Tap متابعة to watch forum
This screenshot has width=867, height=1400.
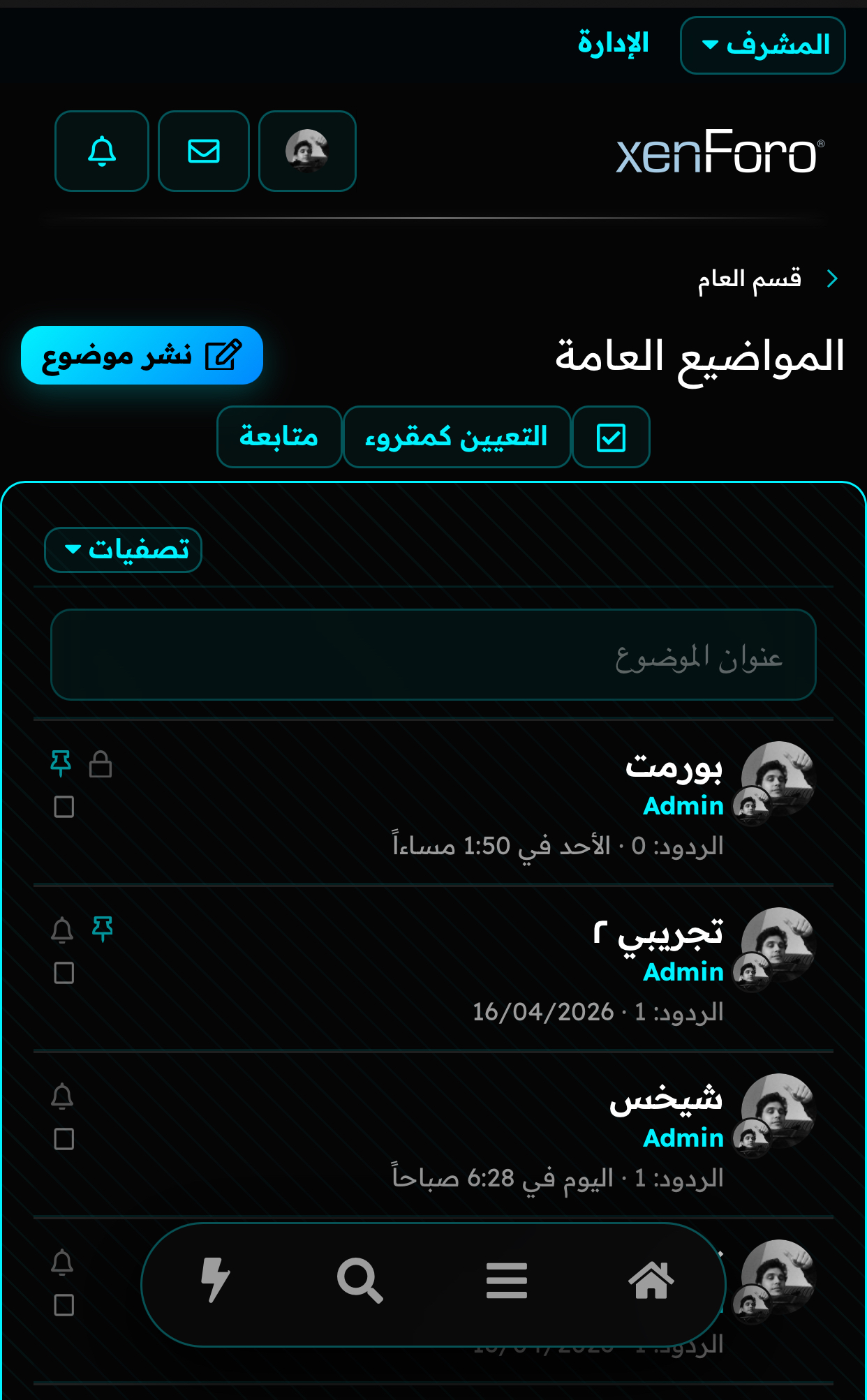[279, 437]
